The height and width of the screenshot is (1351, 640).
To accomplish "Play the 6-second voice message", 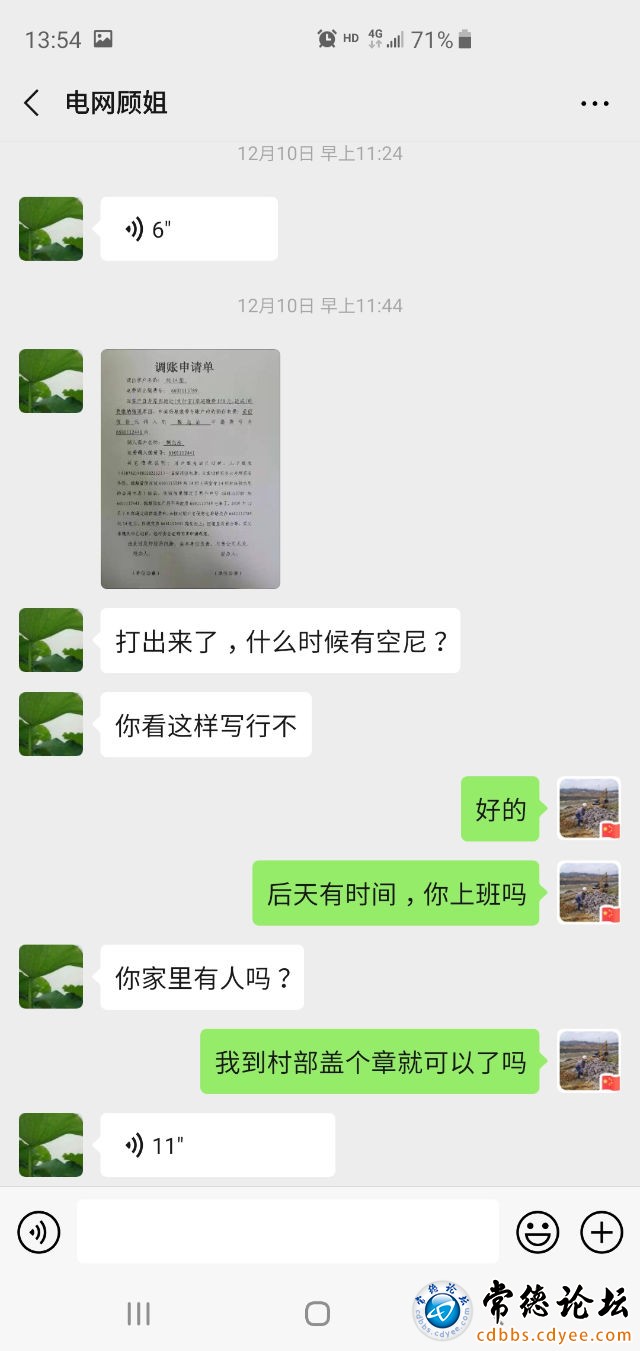I will coord(189,229).
